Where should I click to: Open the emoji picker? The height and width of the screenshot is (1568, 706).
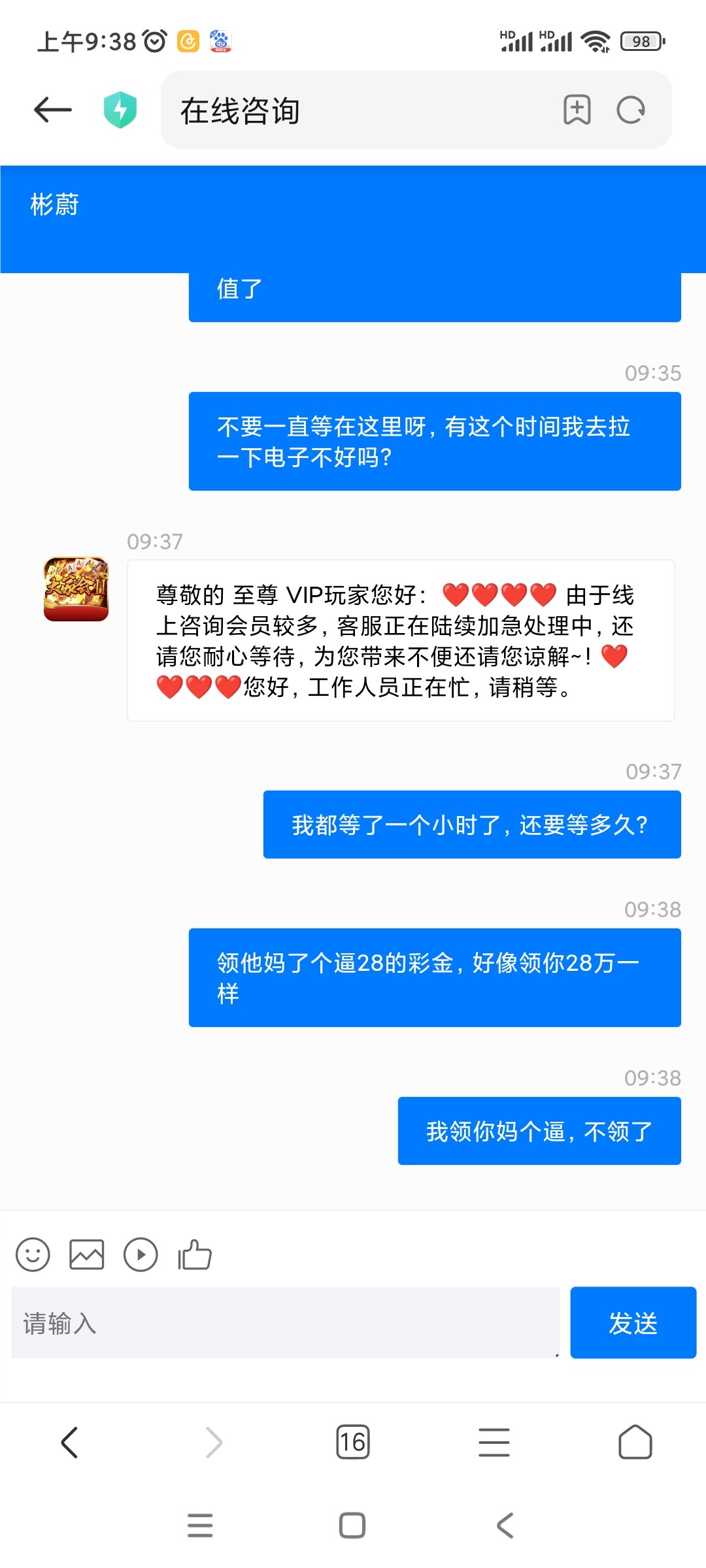33,1254
